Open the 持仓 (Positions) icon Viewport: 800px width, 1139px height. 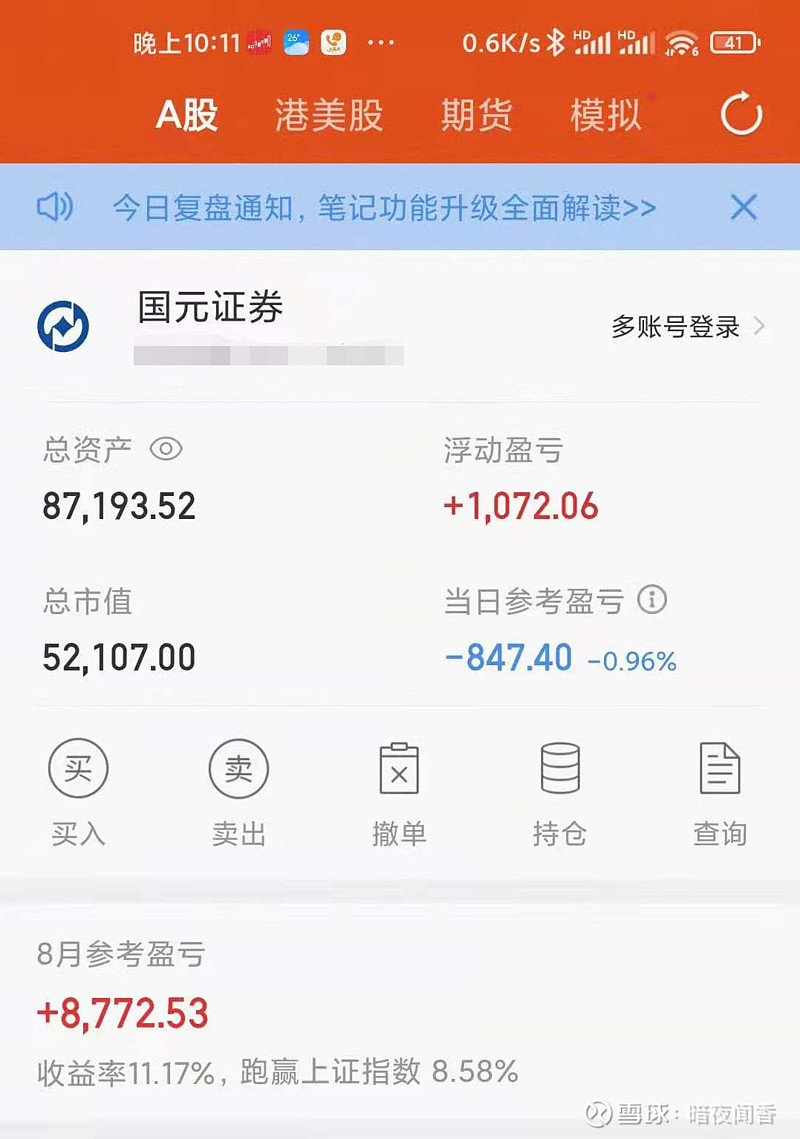click(x=560, y=768)
